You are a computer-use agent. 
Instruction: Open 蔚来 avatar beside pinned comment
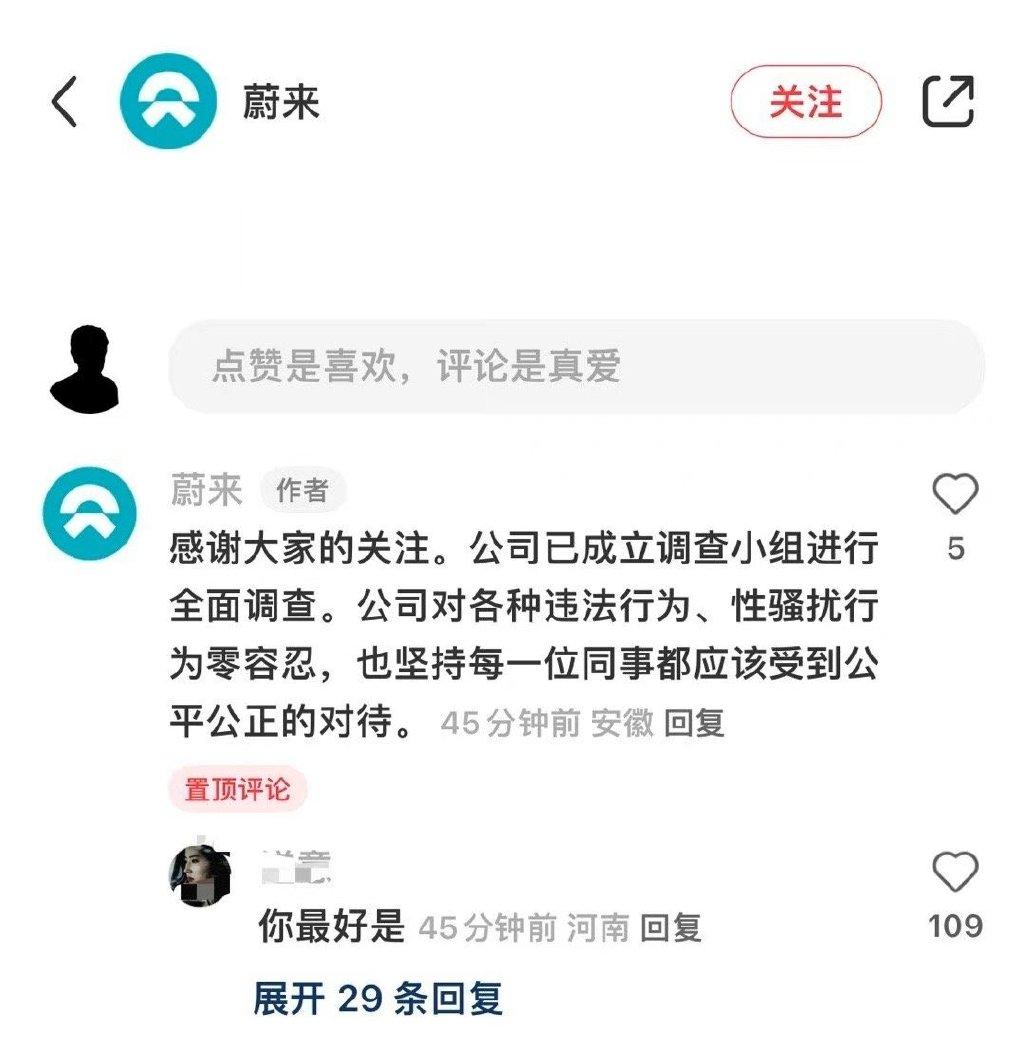[x=90, y=513]
